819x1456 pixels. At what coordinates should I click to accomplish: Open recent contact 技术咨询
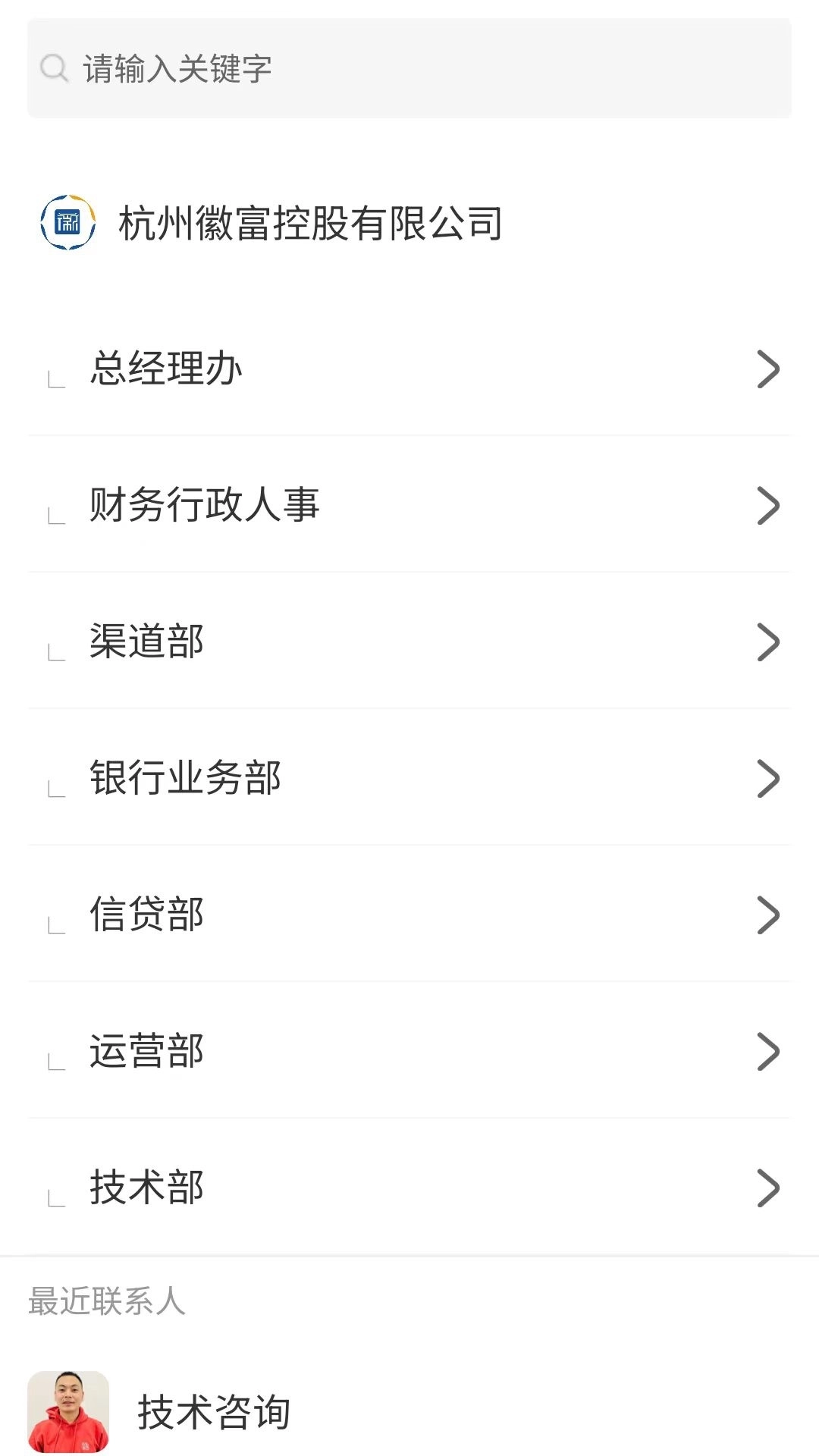[x=212, y=1412]
